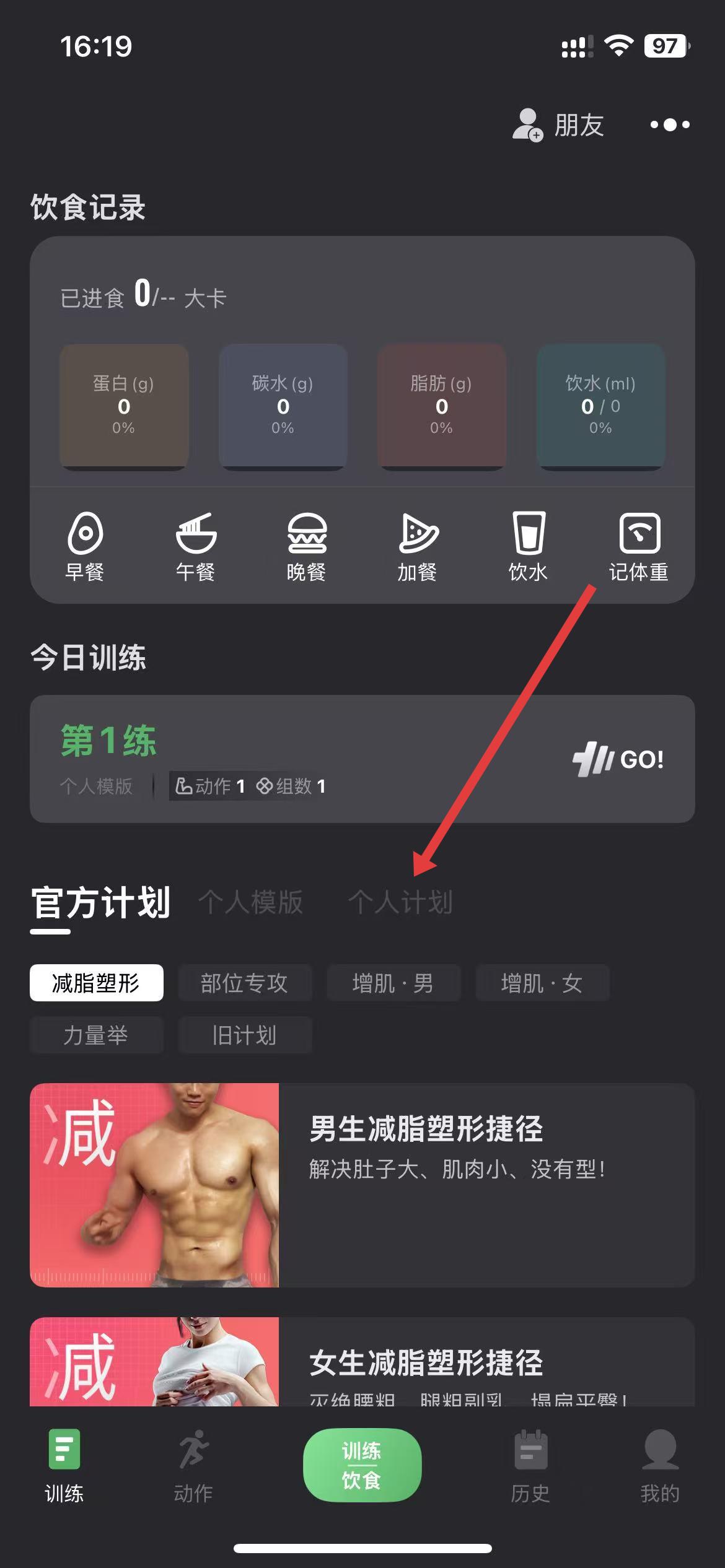
Task: Select the 力量举 filter chip
Action: click(96, 1035)
